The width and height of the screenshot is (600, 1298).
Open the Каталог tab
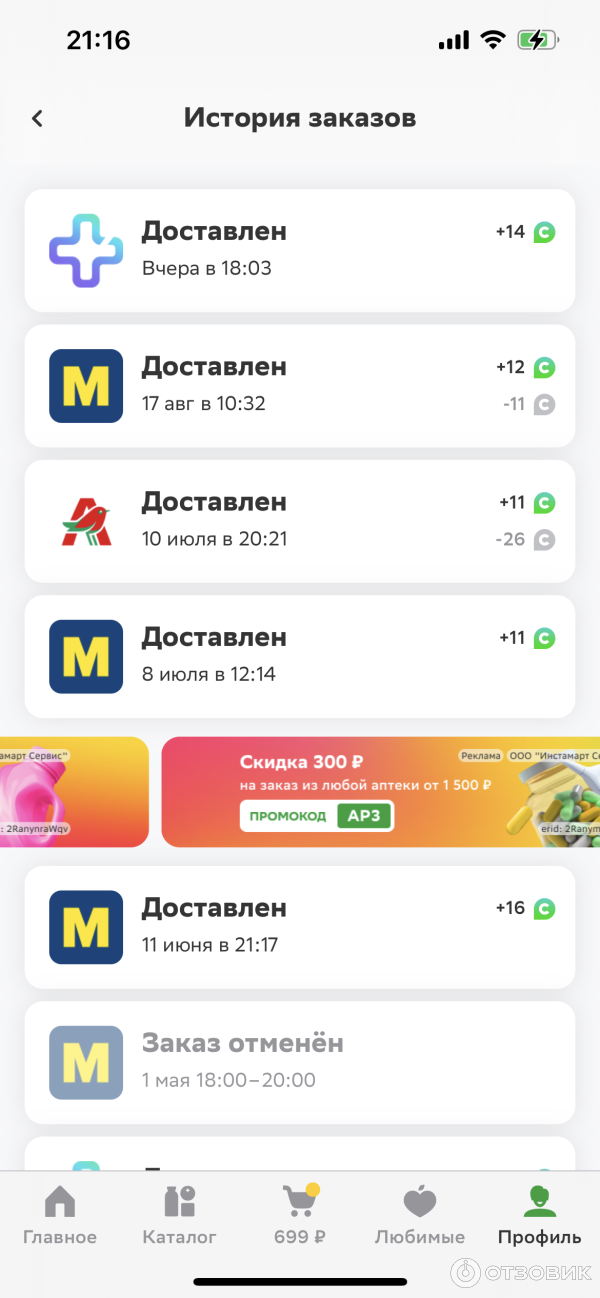[x=180, y=1216]
